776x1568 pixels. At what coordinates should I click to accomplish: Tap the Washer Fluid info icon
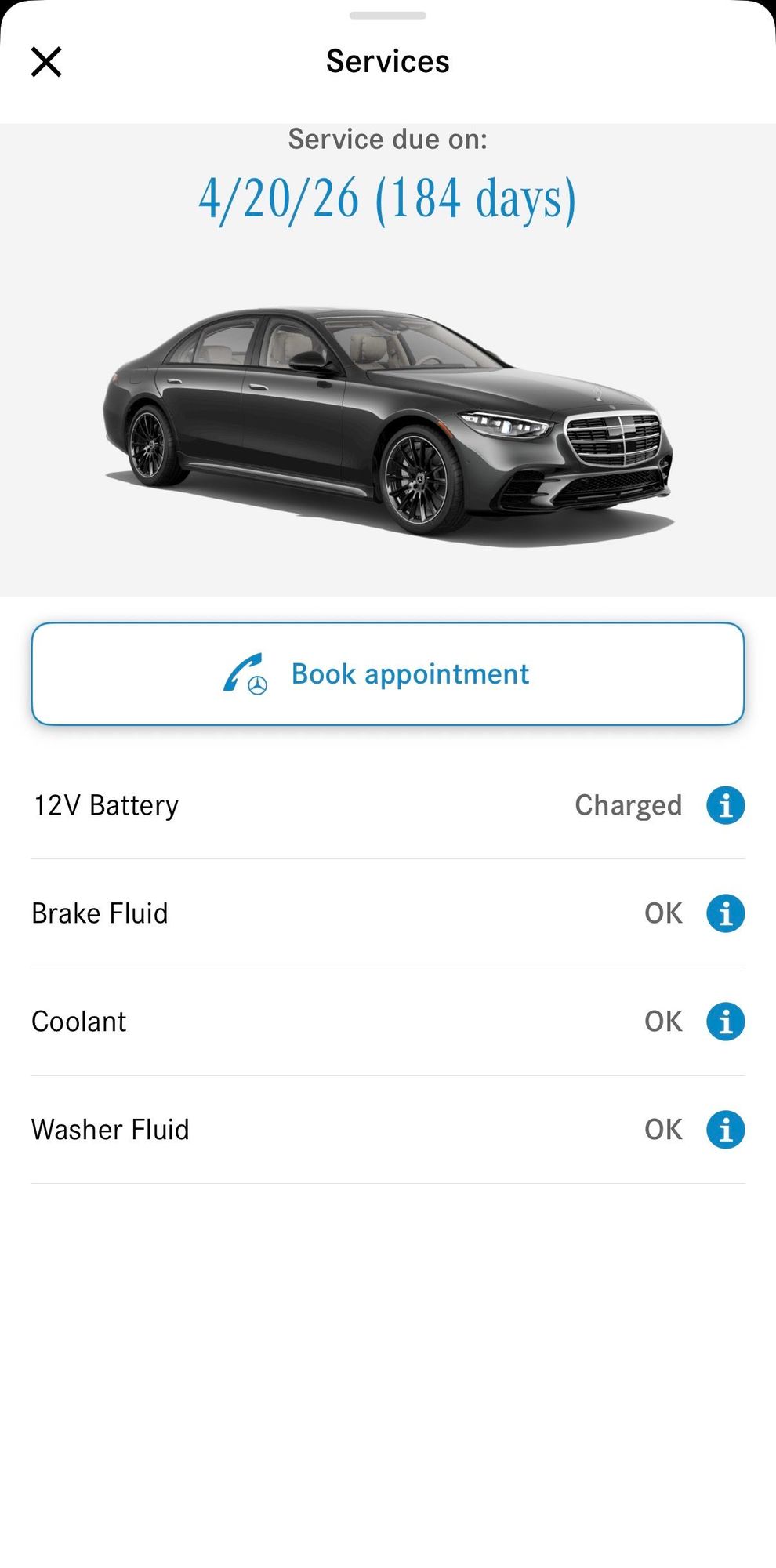pos(725,1130)
